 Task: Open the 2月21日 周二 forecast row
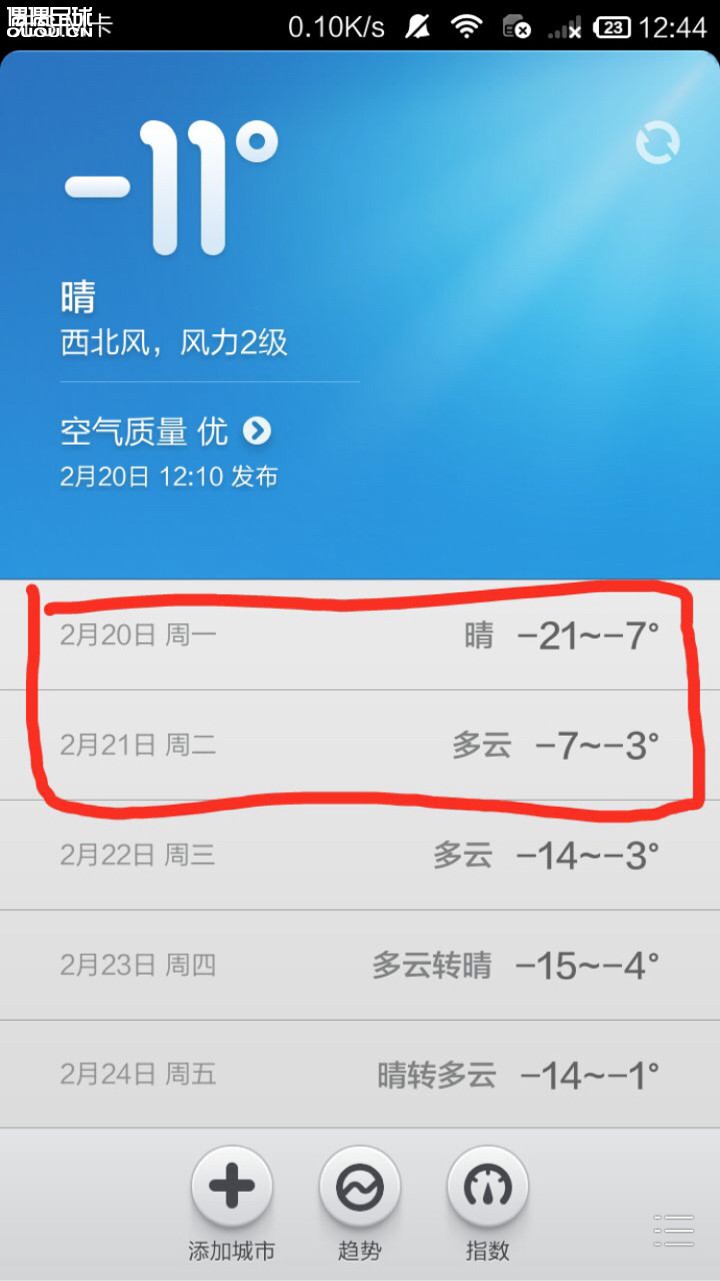click(360, 745)
